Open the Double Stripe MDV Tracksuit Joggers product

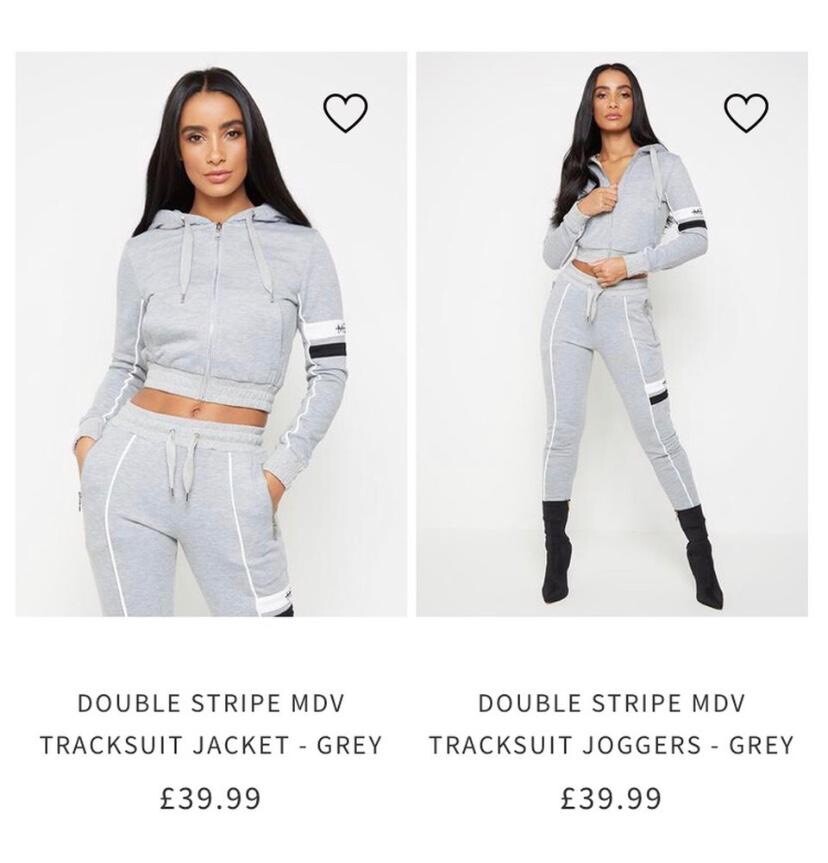[611, 724]
